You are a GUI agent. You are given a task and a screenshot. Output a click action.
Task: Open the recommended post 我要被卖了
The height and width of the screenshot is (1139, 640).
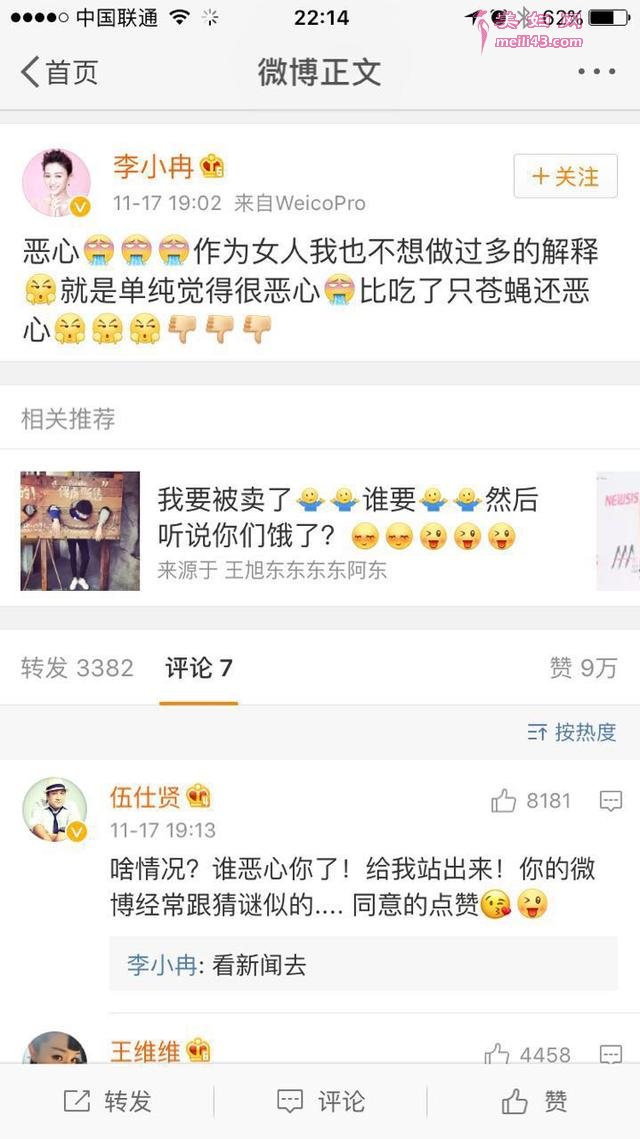(x=320, y=531)
